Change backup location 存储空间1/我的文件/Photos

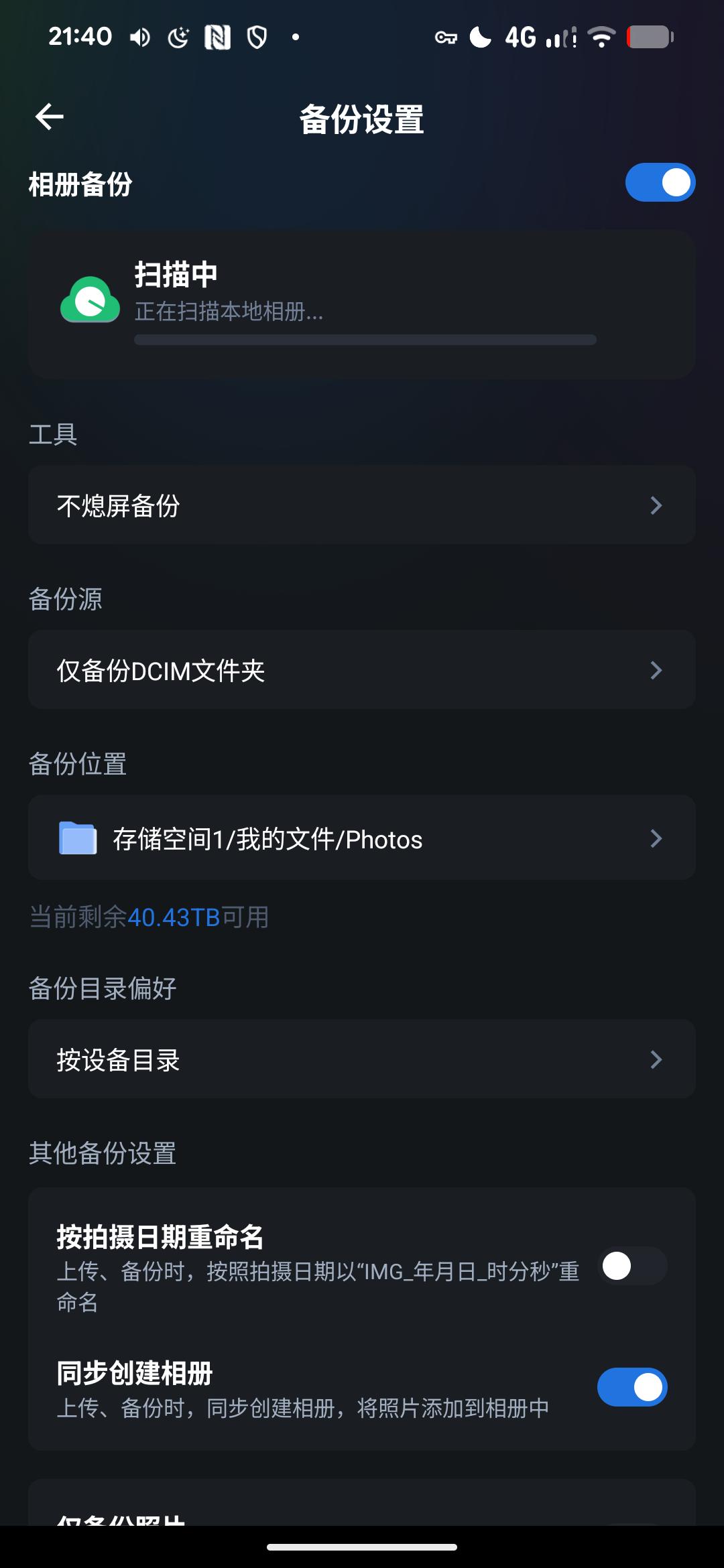coord(361,838)
